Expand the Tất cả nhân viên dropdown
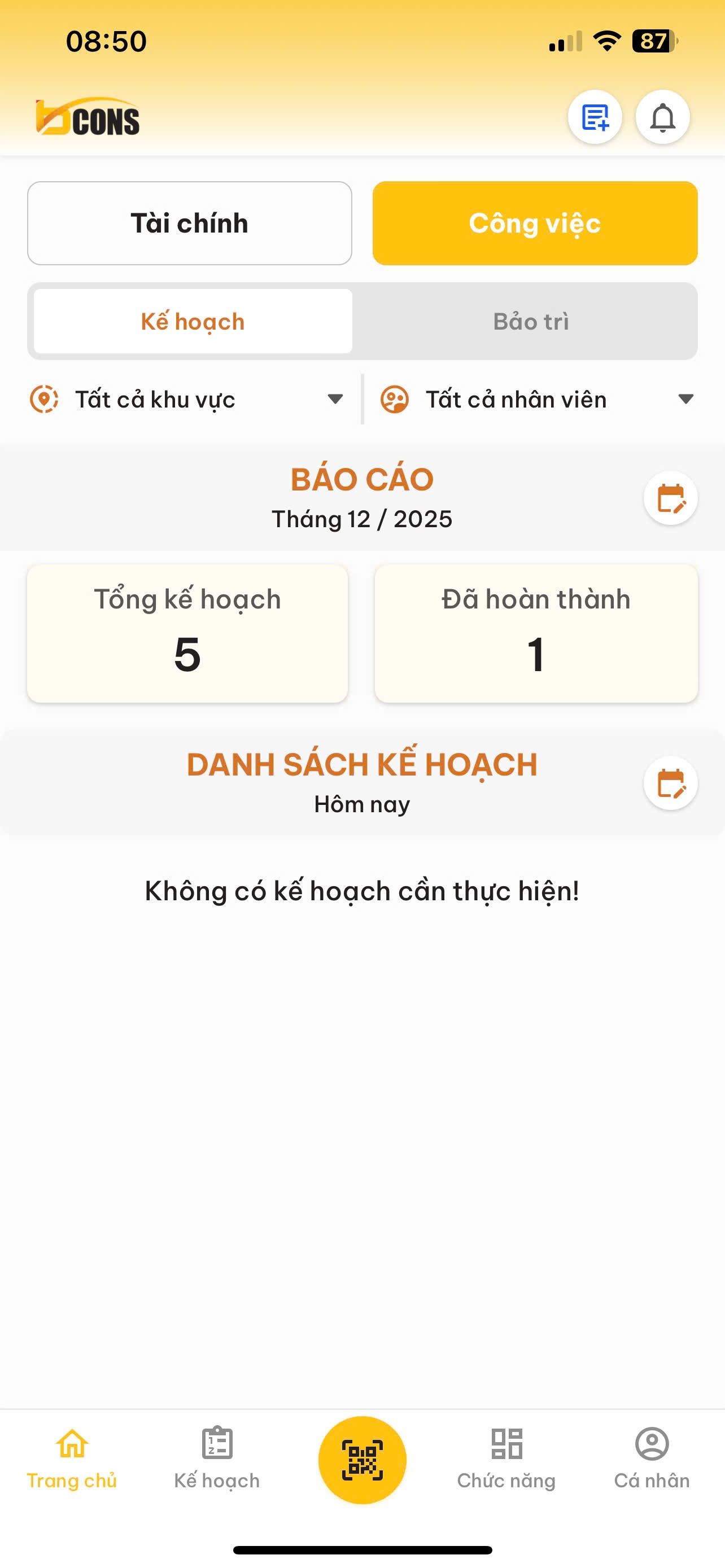Screen dimensions: 725x1568 [537, 399]
